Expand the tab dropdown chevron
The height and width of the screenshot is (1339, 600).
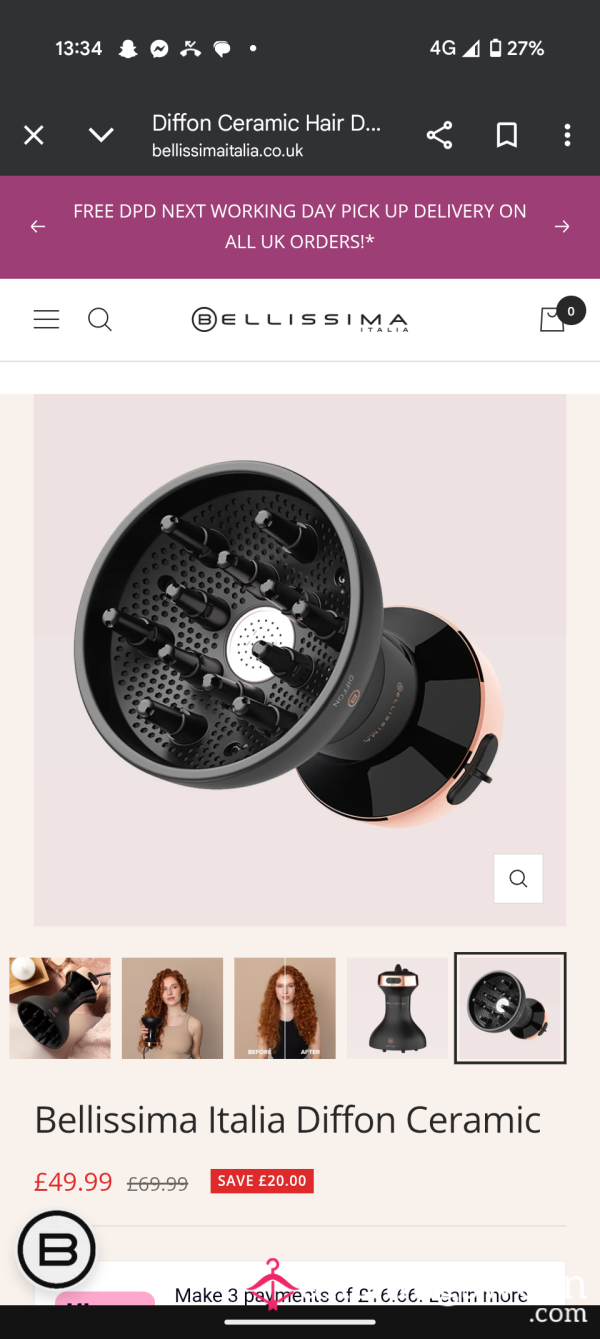pyautogui.click(x=101, y=135)
